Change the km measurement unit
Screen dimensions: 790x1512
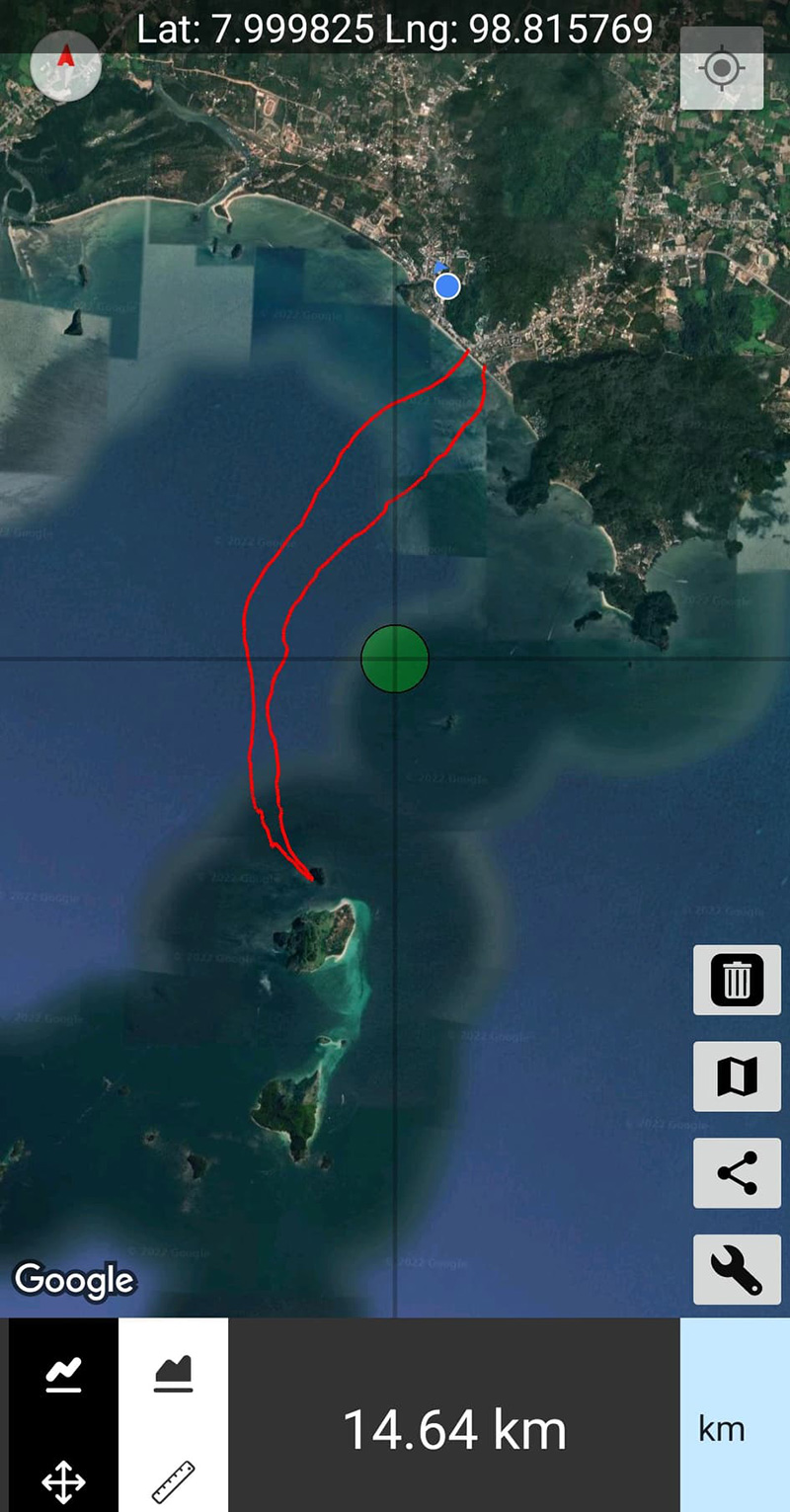[734, 1428]
